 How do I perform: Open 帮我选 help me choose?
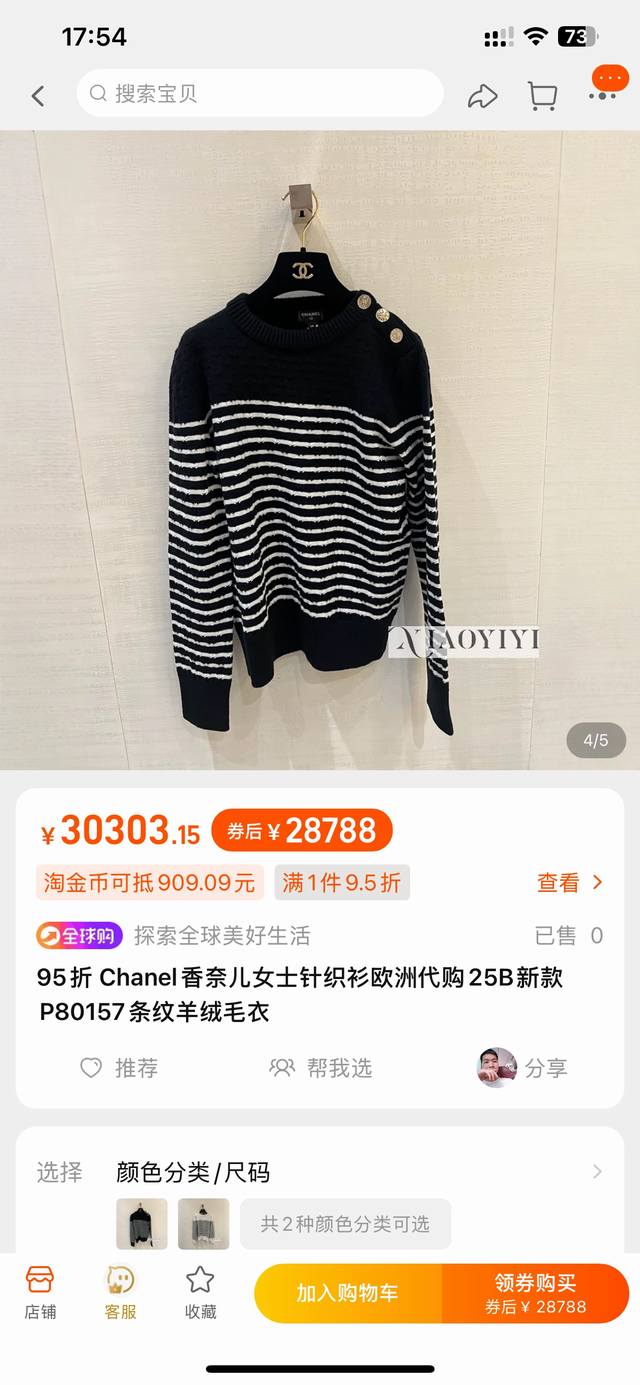(x=321, y=1068)
